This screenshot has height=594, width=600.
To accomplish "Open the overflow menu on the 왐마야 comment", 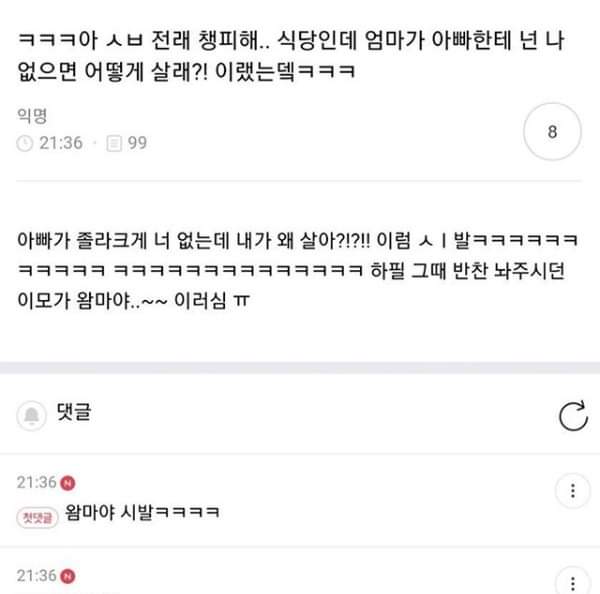I will (x=572, y=492).
